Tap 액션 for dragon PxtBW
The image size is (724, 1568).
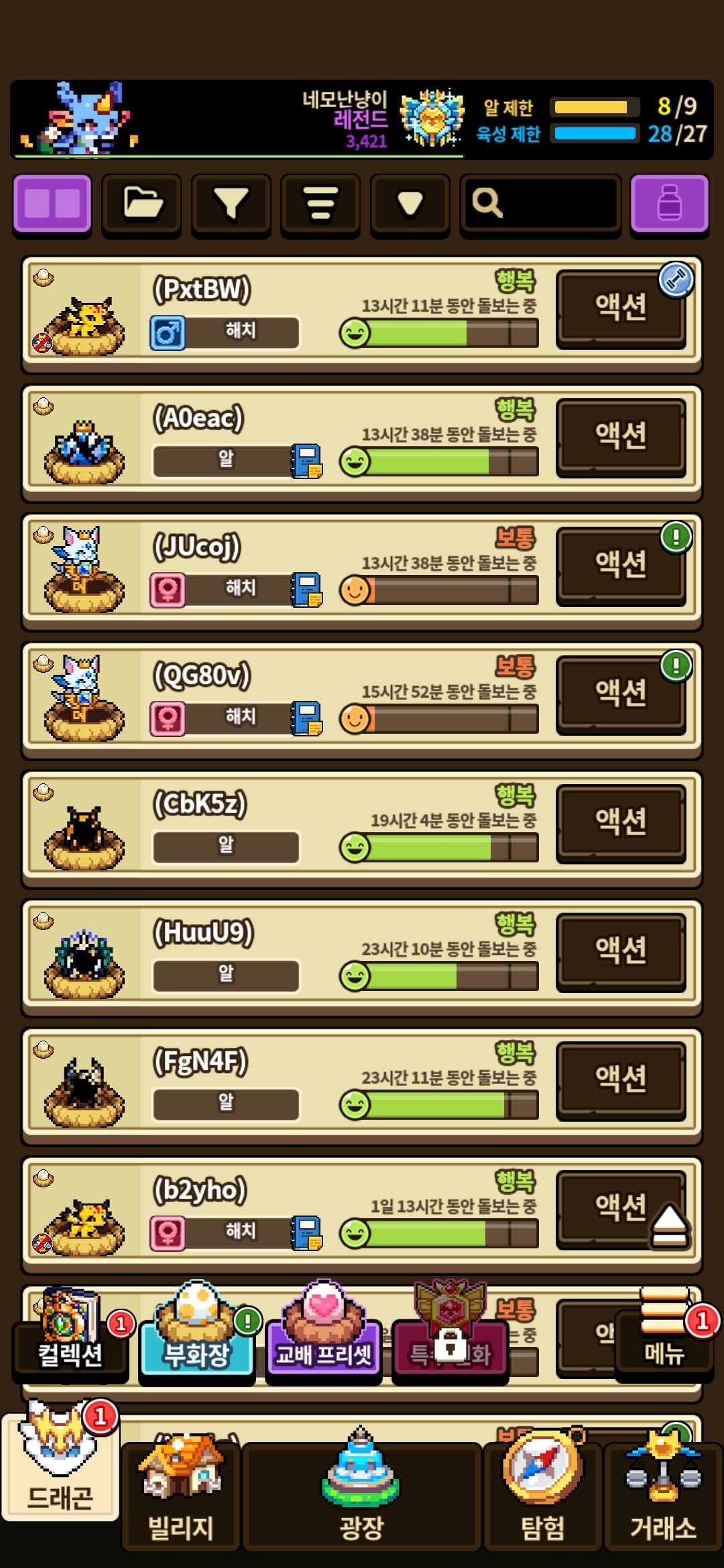point(621,308)
